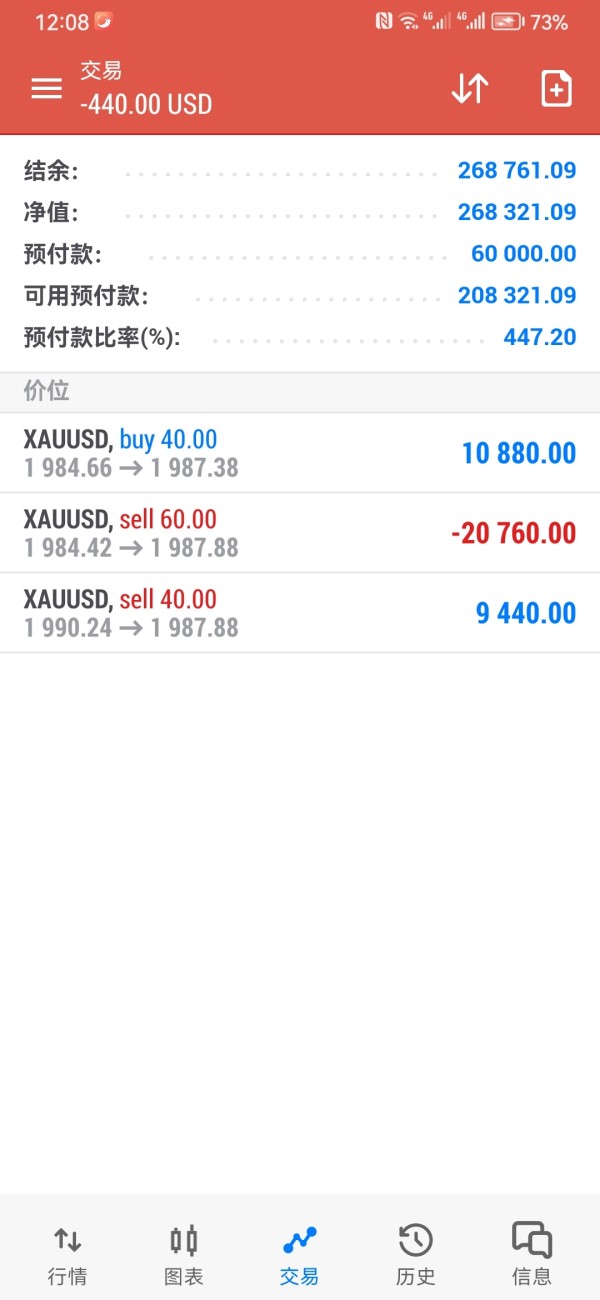The height and width of the screenshot is (1300, 600).
Task: Select the 交易 tab
Action: [300, 1256]
